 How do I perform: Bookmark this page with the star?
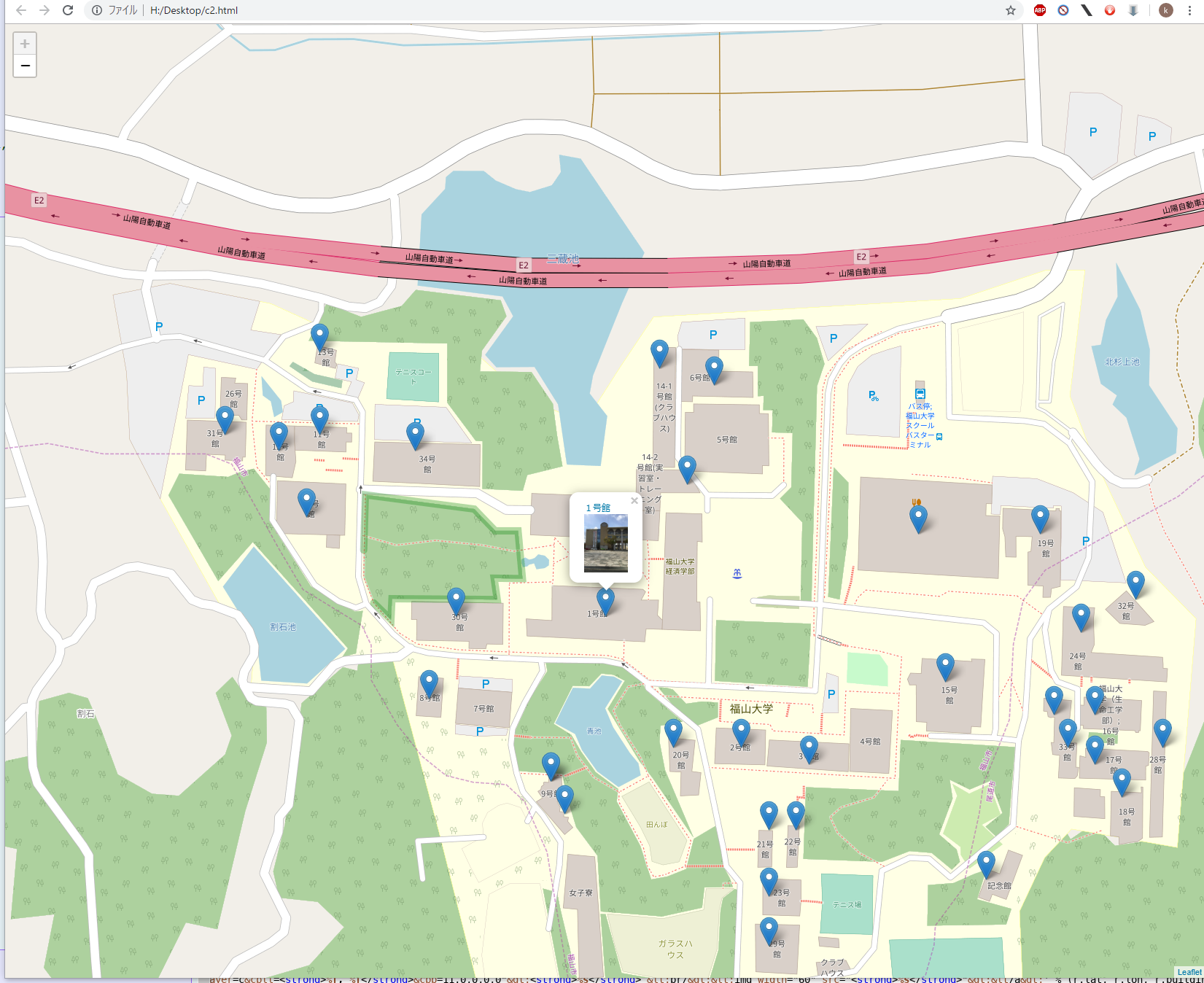pos(1010,10)
